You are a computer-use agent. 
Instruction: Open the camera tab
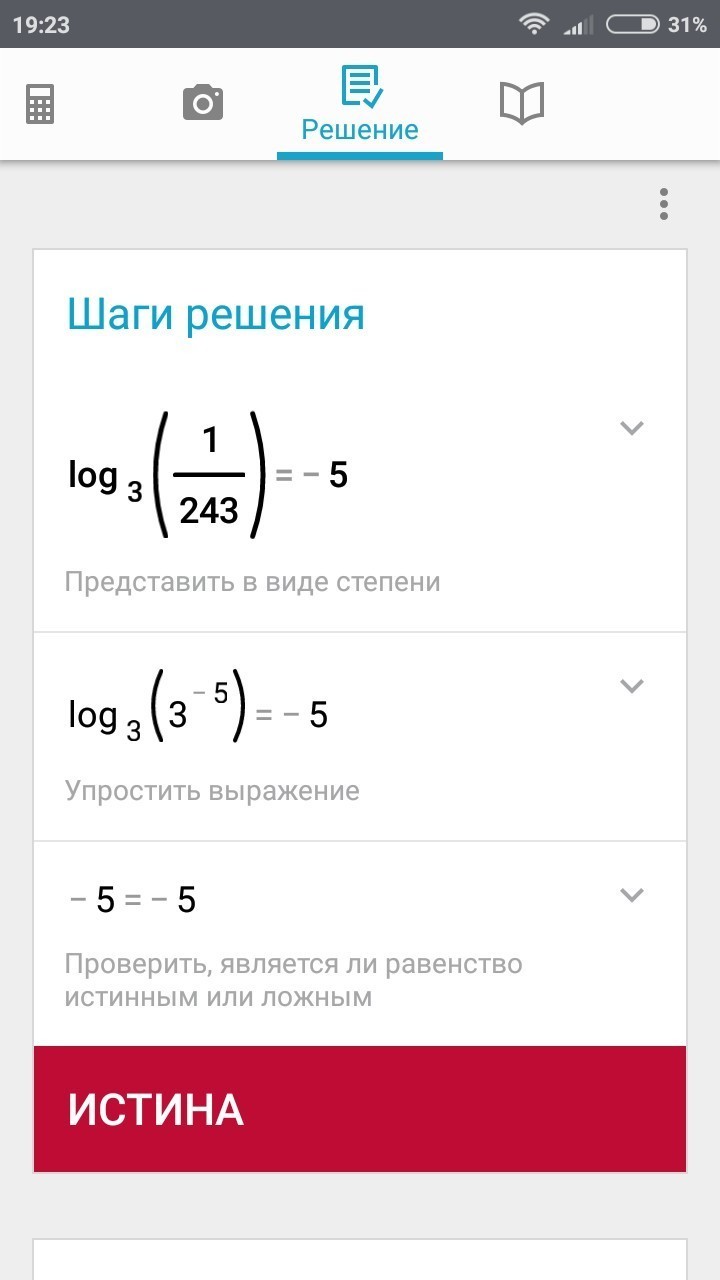(x=202, y=103)
